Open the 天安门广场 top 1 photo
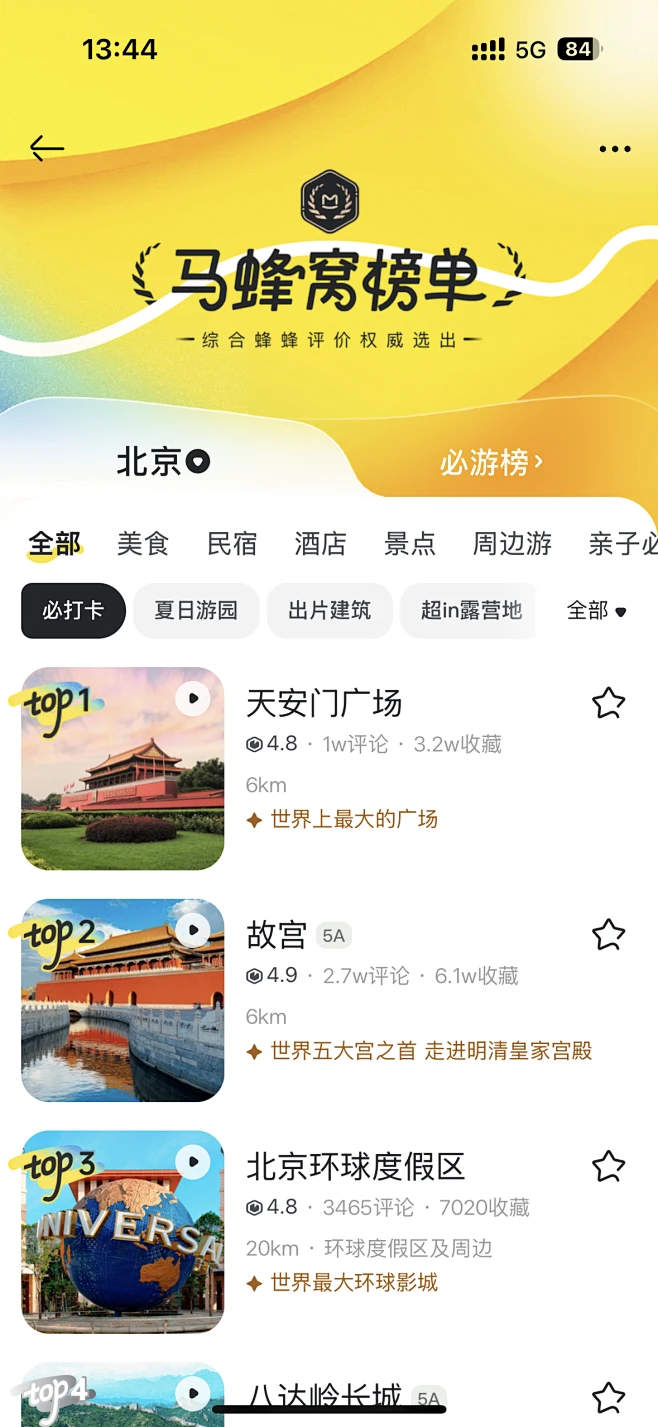The image size is (658, 1427). click(122, 768)
